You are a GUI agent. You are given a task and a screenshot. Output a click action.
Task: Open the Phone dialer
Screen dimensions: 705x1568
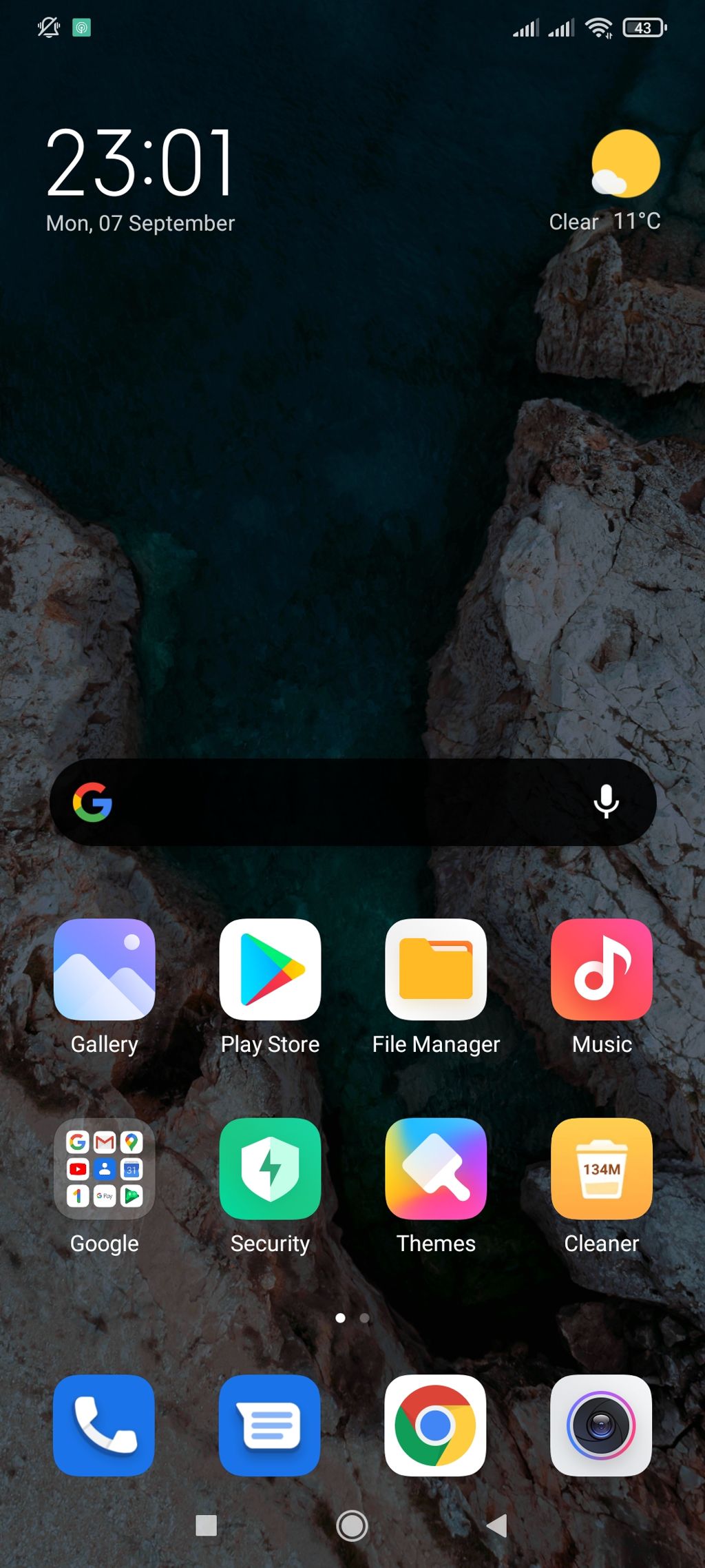point(104,1425)
